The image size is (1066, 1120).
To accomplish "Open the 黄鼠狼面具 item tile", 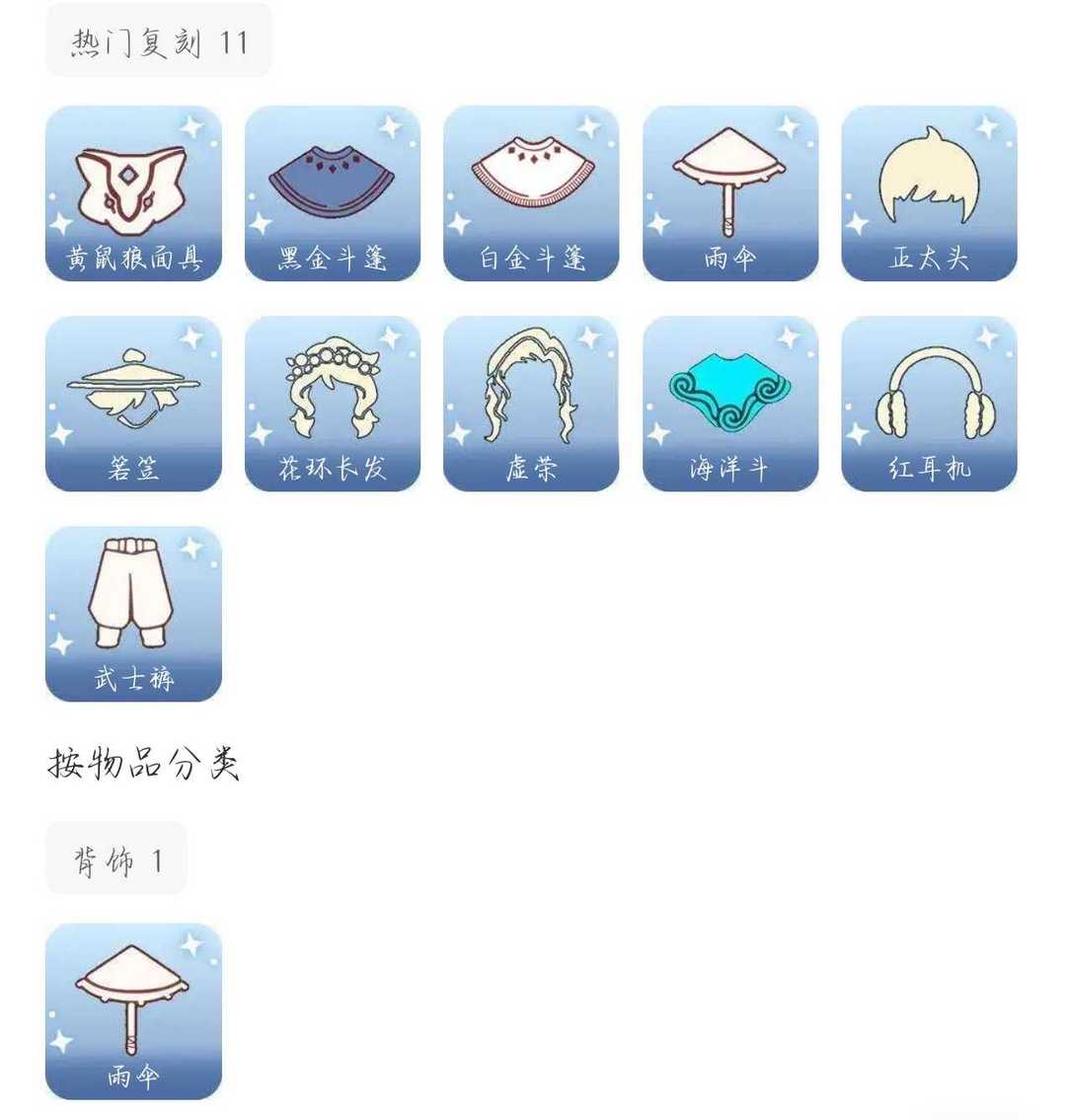I will (x=133, y=193).
